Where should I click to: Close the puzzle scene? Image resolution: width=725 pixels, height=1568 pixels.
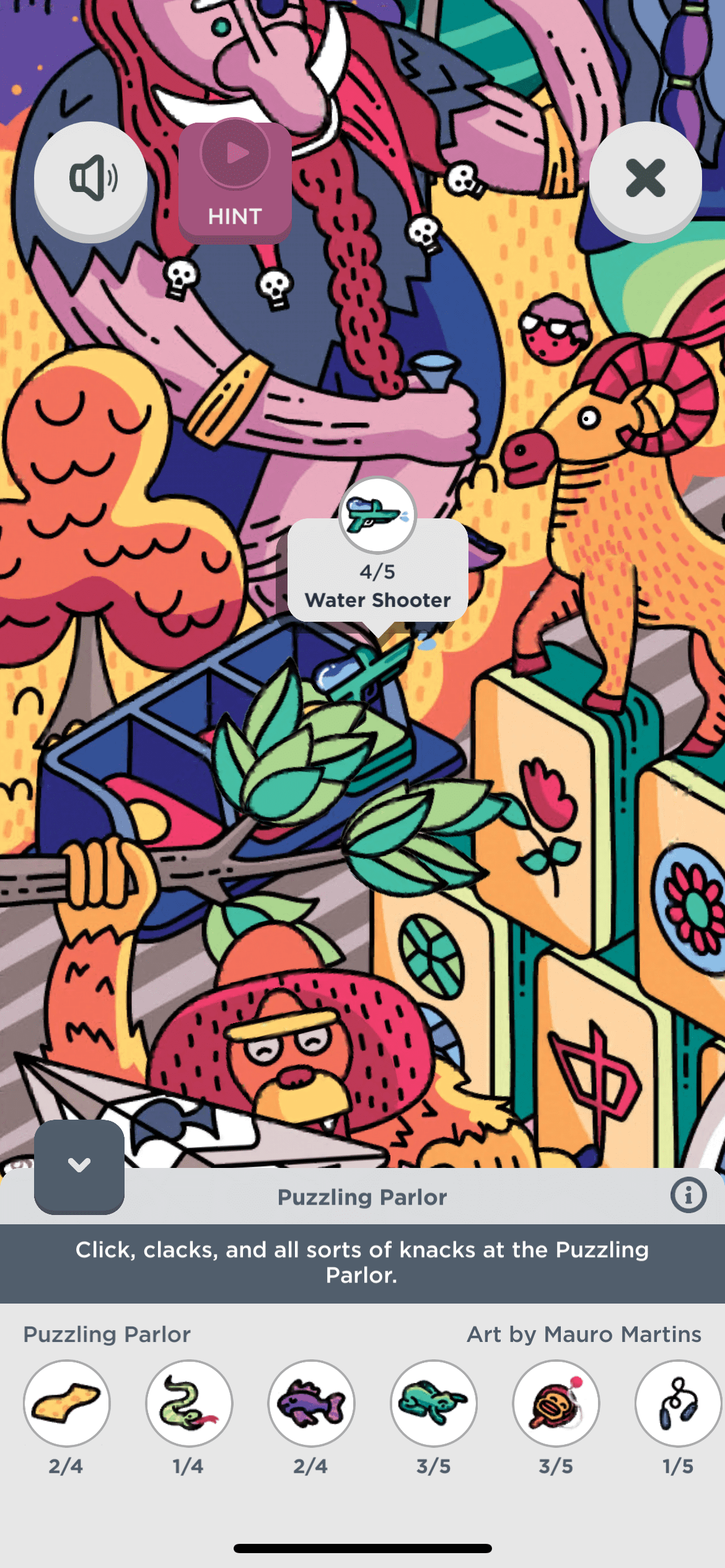click(645, 179)
